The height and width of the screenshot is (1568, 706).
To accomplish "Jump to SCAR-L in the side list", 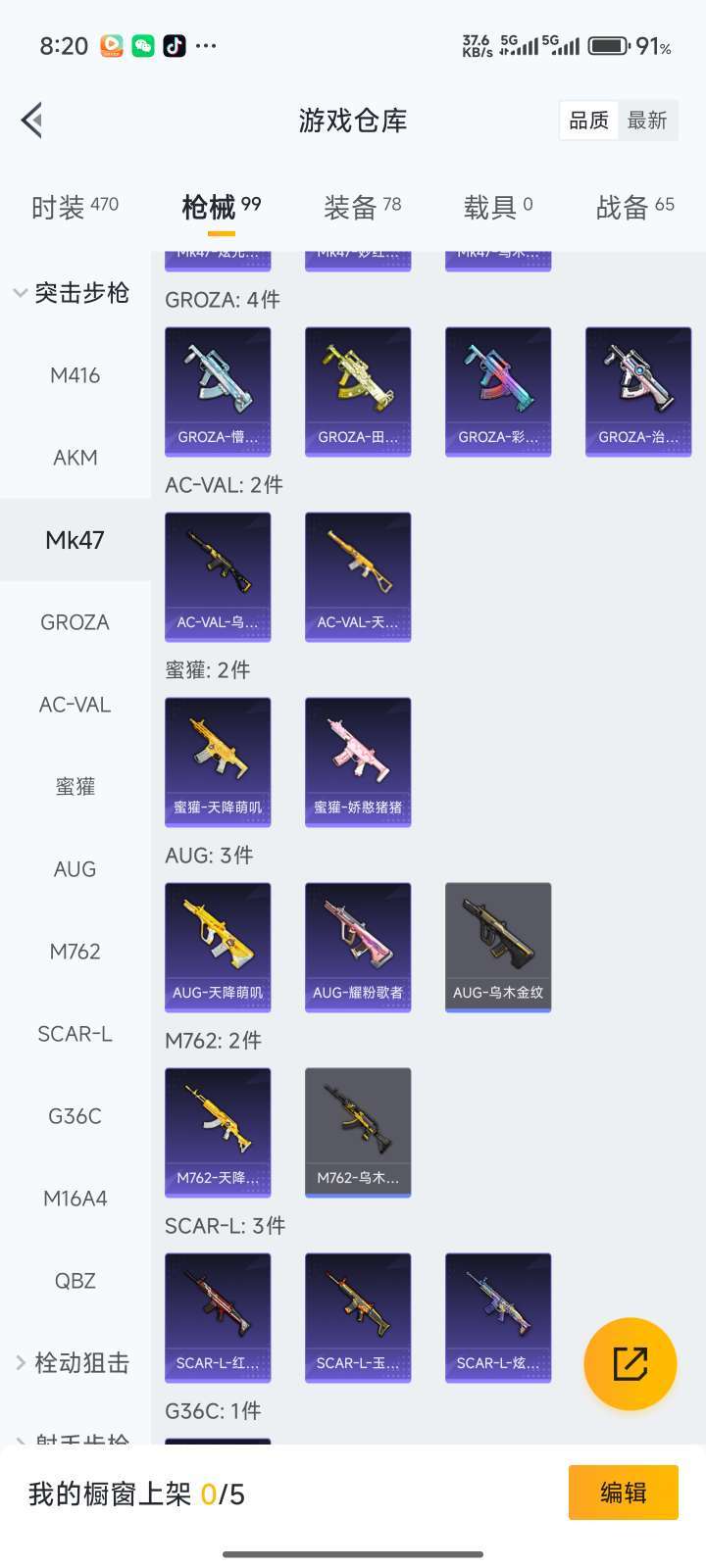I will [x=76, y=1034].
